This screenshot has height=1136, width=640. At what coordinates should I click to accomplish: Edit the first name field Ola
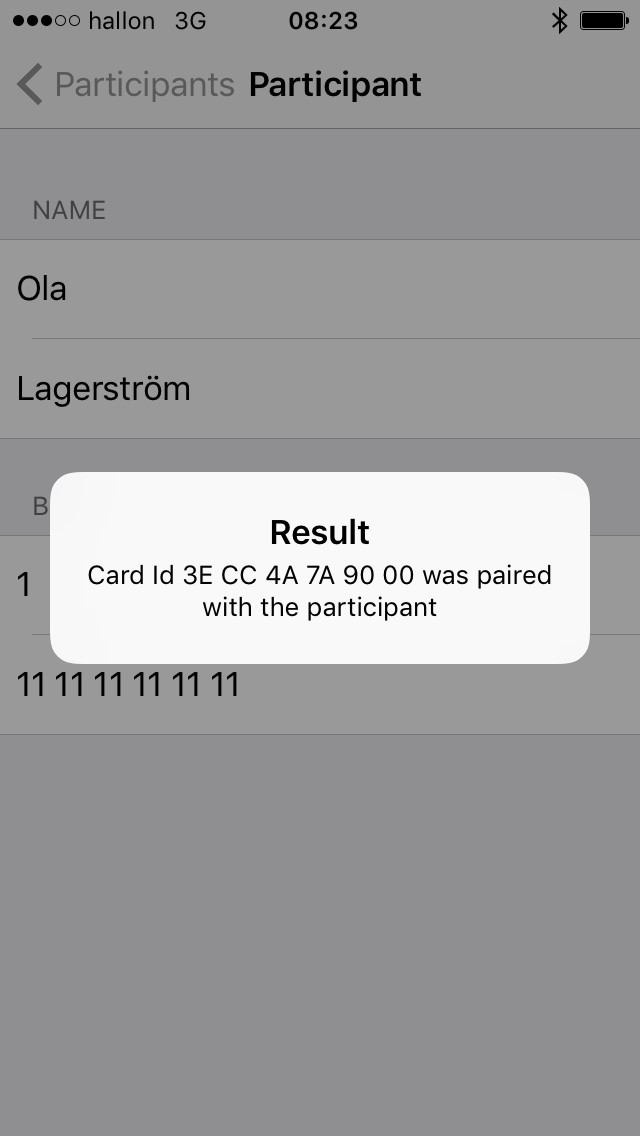pyautogui.click(x=320, y=289)
